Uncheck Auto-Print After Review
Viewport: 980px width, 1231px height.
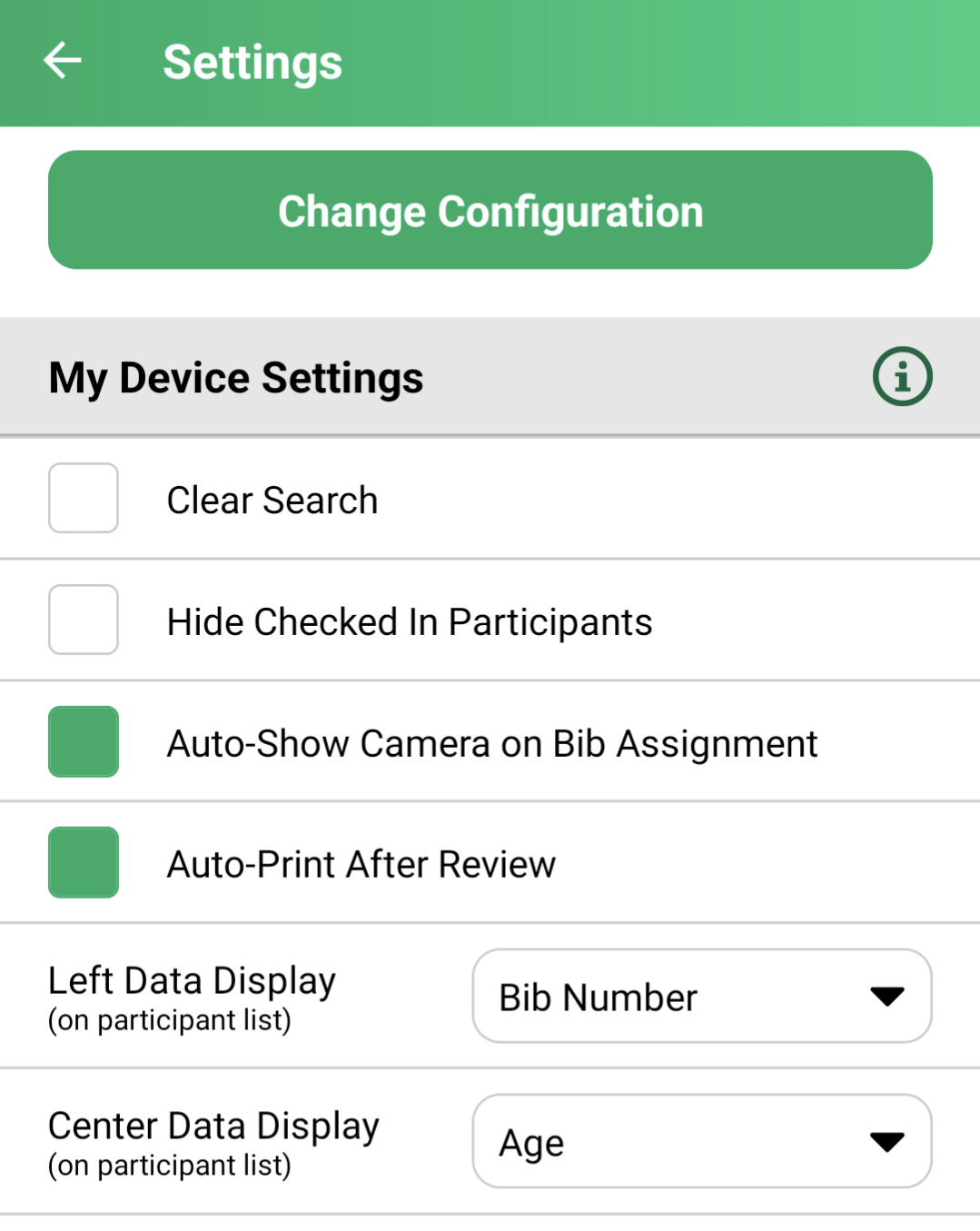pos(84,862)
